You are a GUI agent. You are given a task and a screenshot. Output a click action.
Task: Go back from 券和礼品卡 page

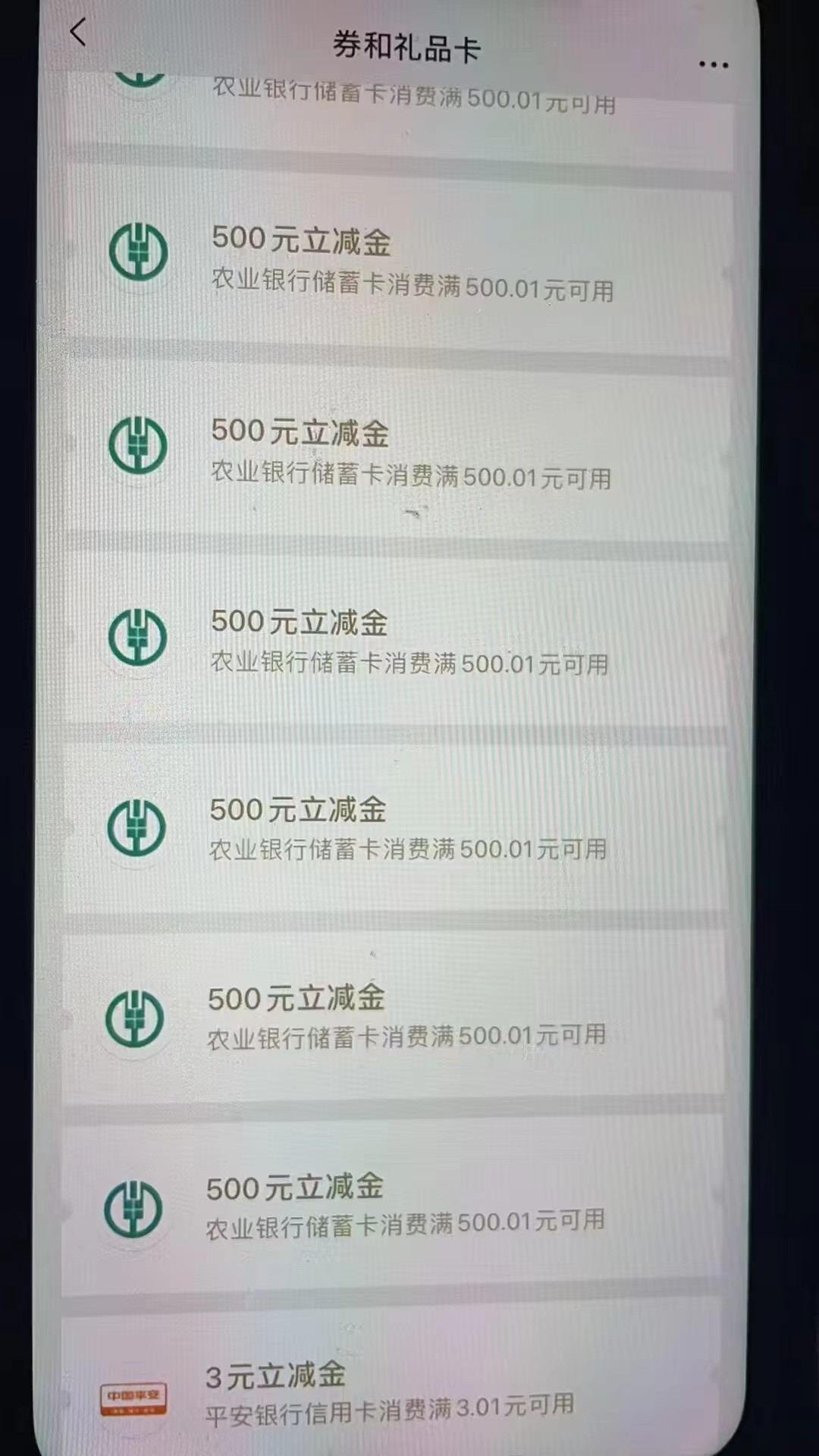[x=78, y=33]
